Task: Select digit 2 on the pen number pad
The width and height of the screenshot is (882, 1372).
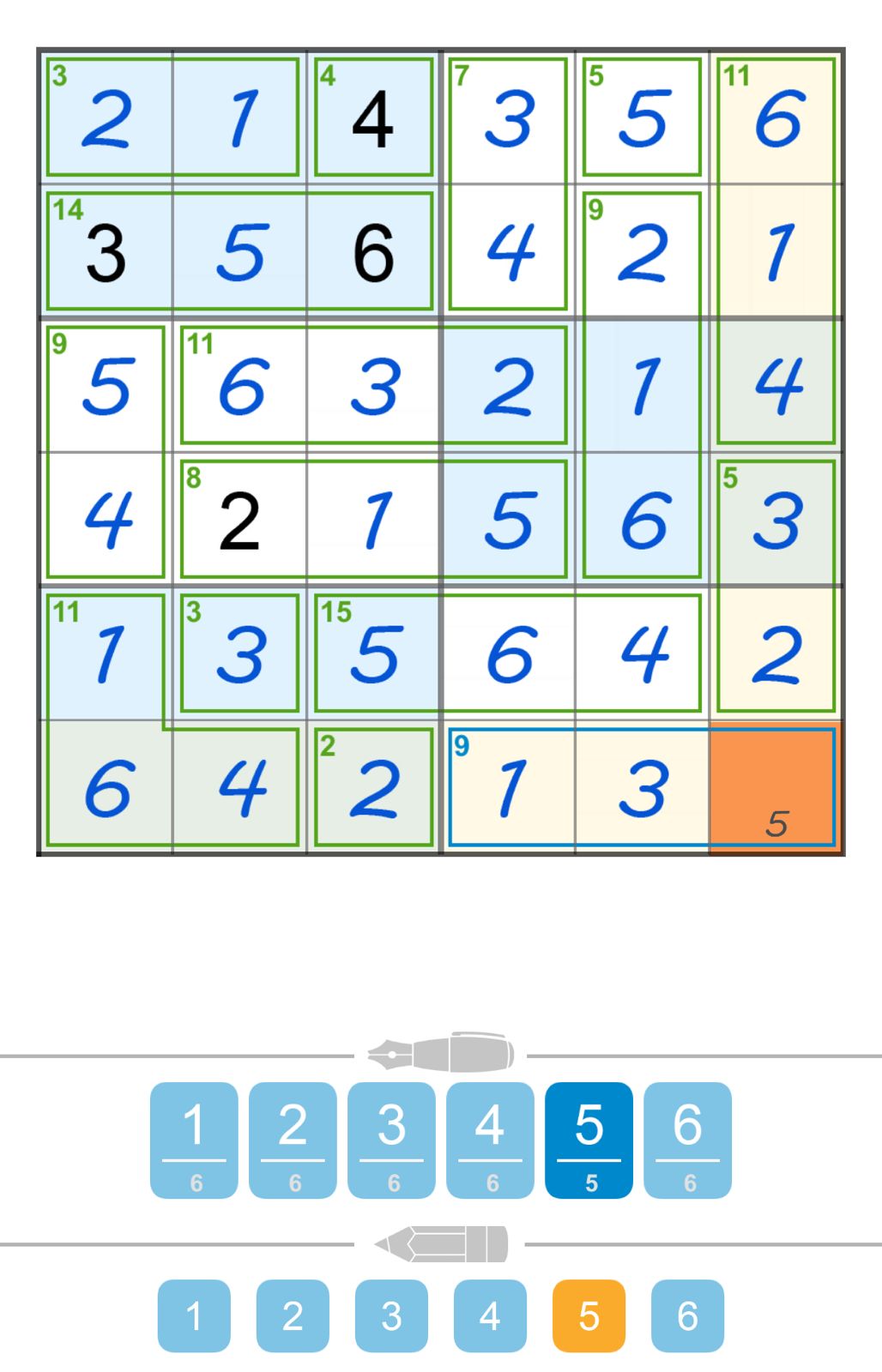Action: [292, 1140]
